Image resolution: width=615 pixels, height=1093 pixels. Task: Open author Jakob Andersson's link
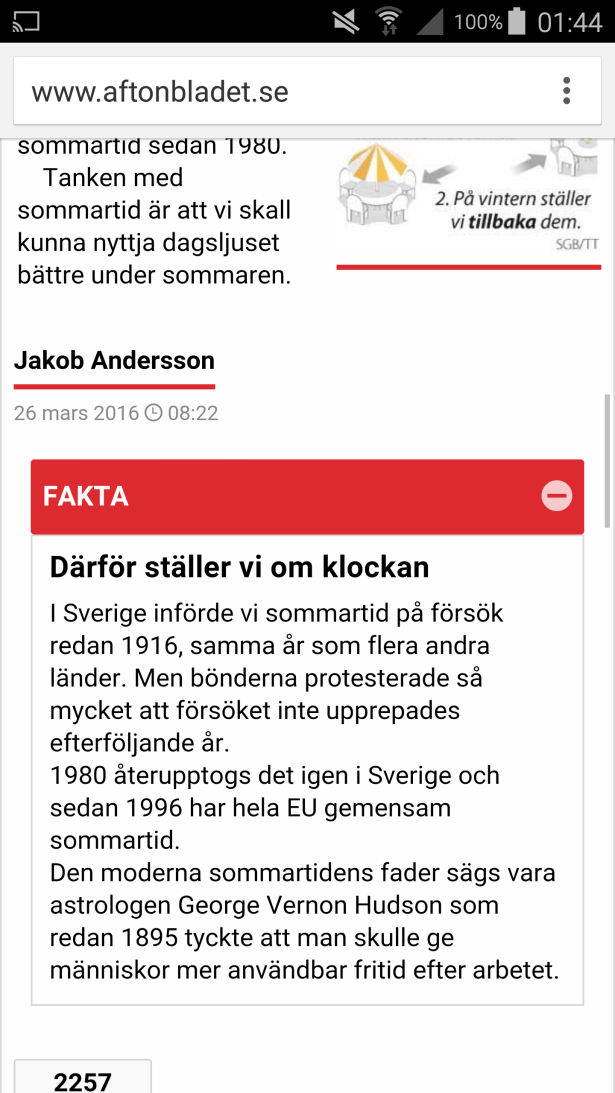coord(114,361)
